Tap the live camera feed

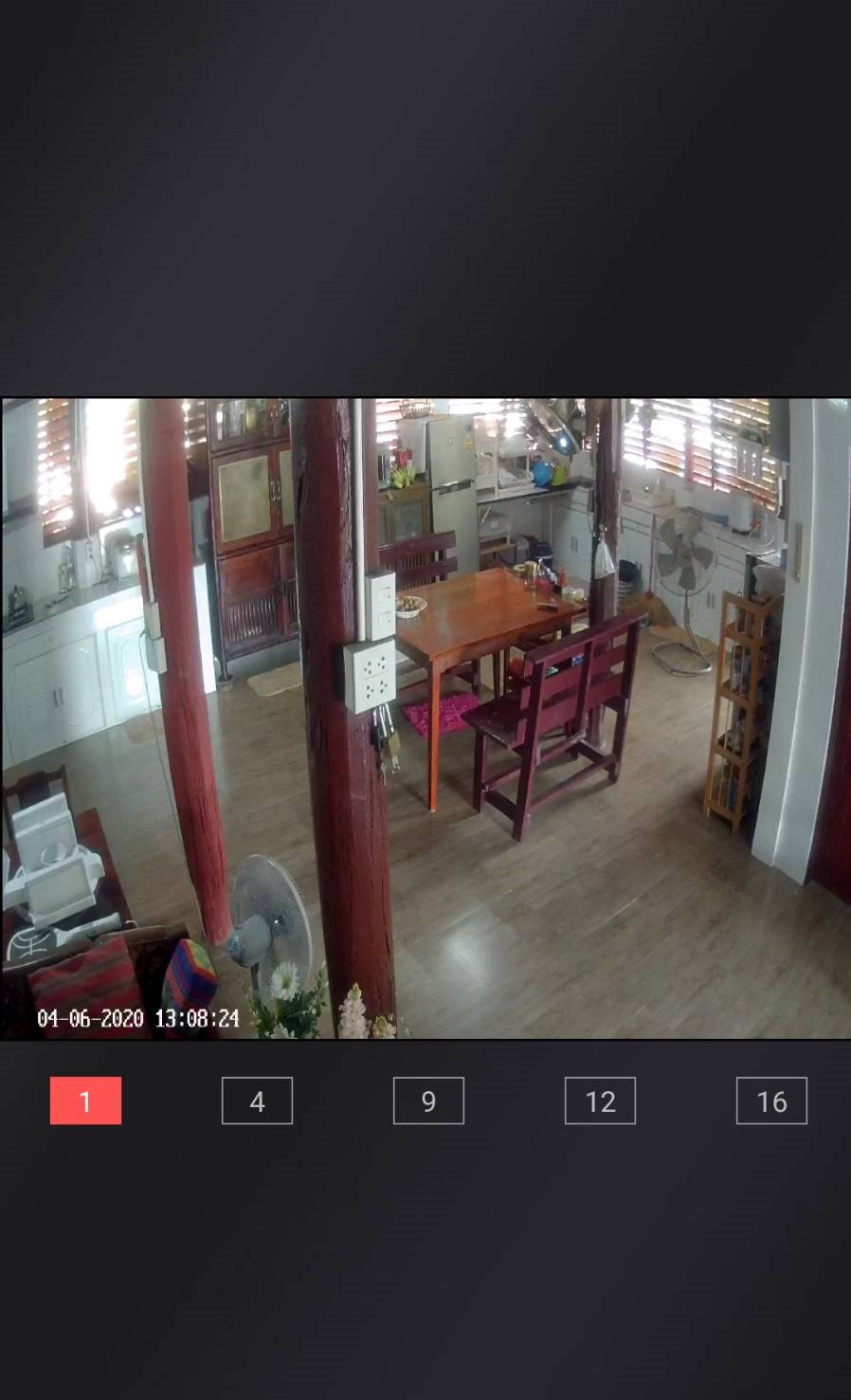[x=425, y=718]
